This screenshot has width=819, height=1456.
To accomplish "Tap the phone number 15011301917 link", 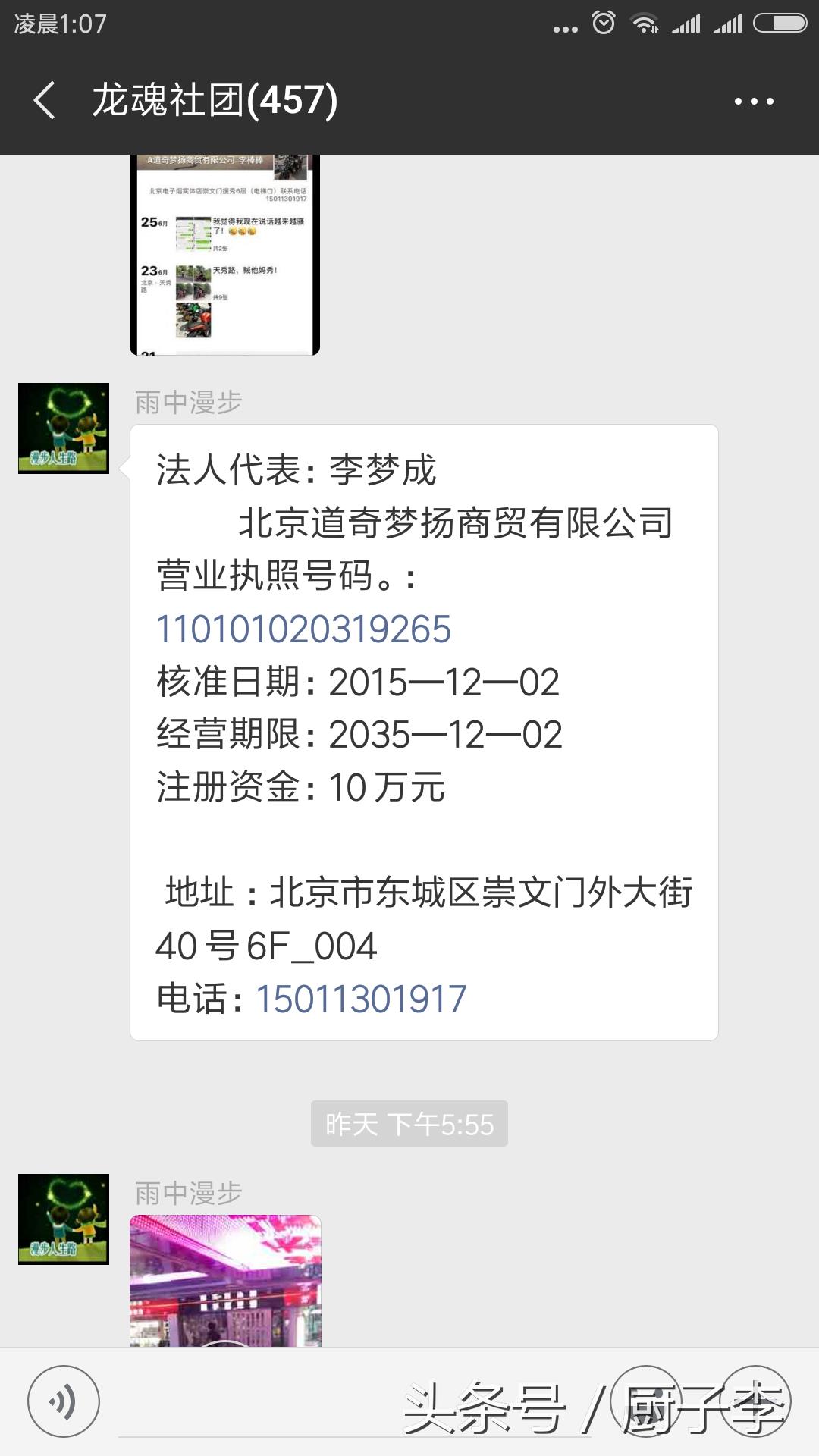I will pos(361,999).
